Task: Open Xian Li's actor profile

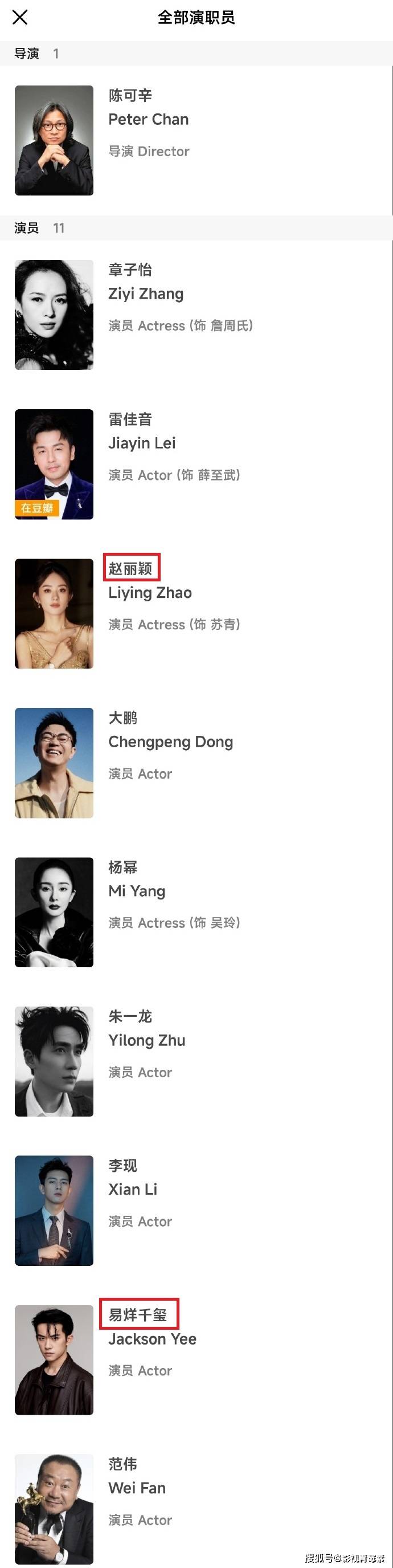Action: click(x=133, y=1190)
